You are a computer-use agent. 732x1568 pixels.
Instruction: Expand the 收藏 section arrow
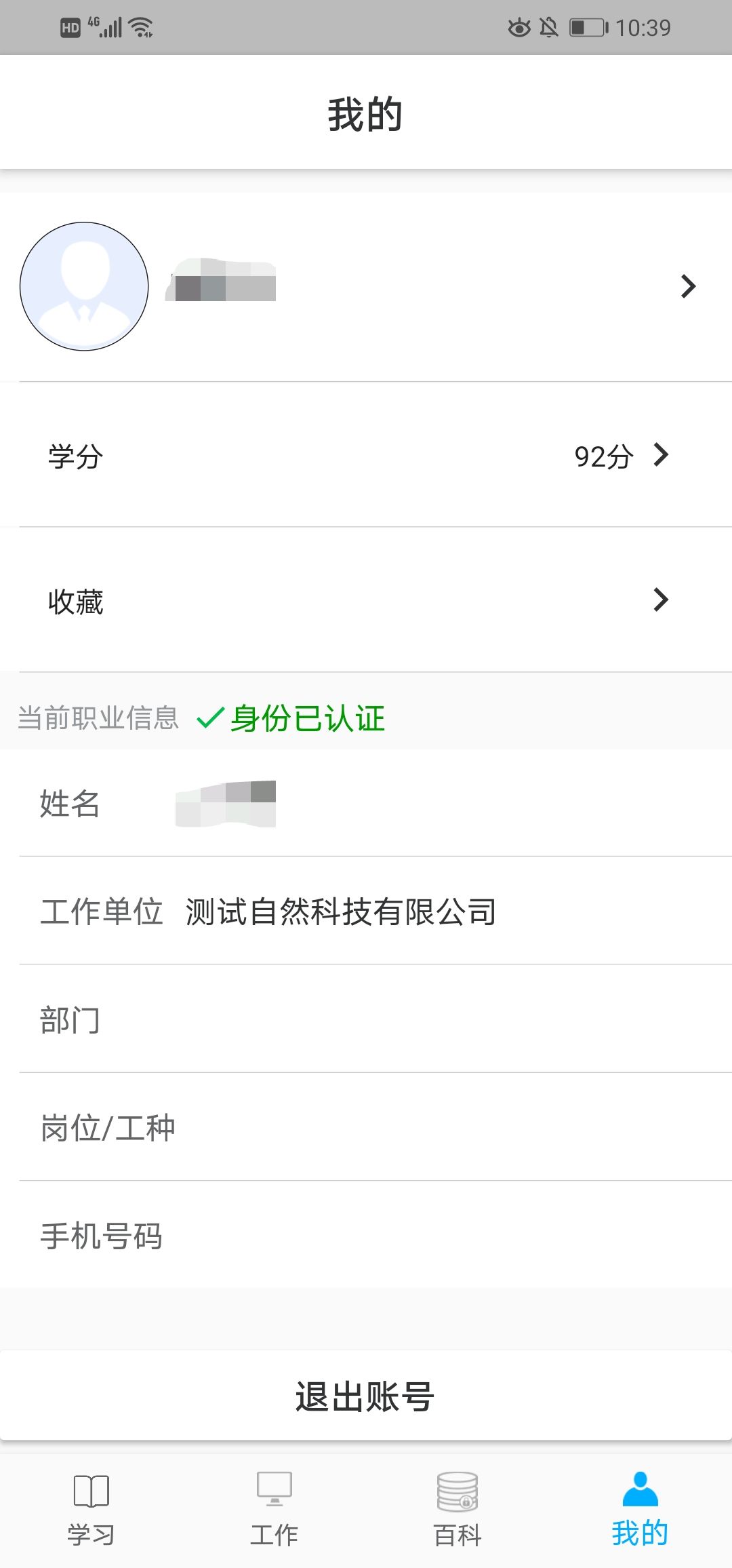661,600
